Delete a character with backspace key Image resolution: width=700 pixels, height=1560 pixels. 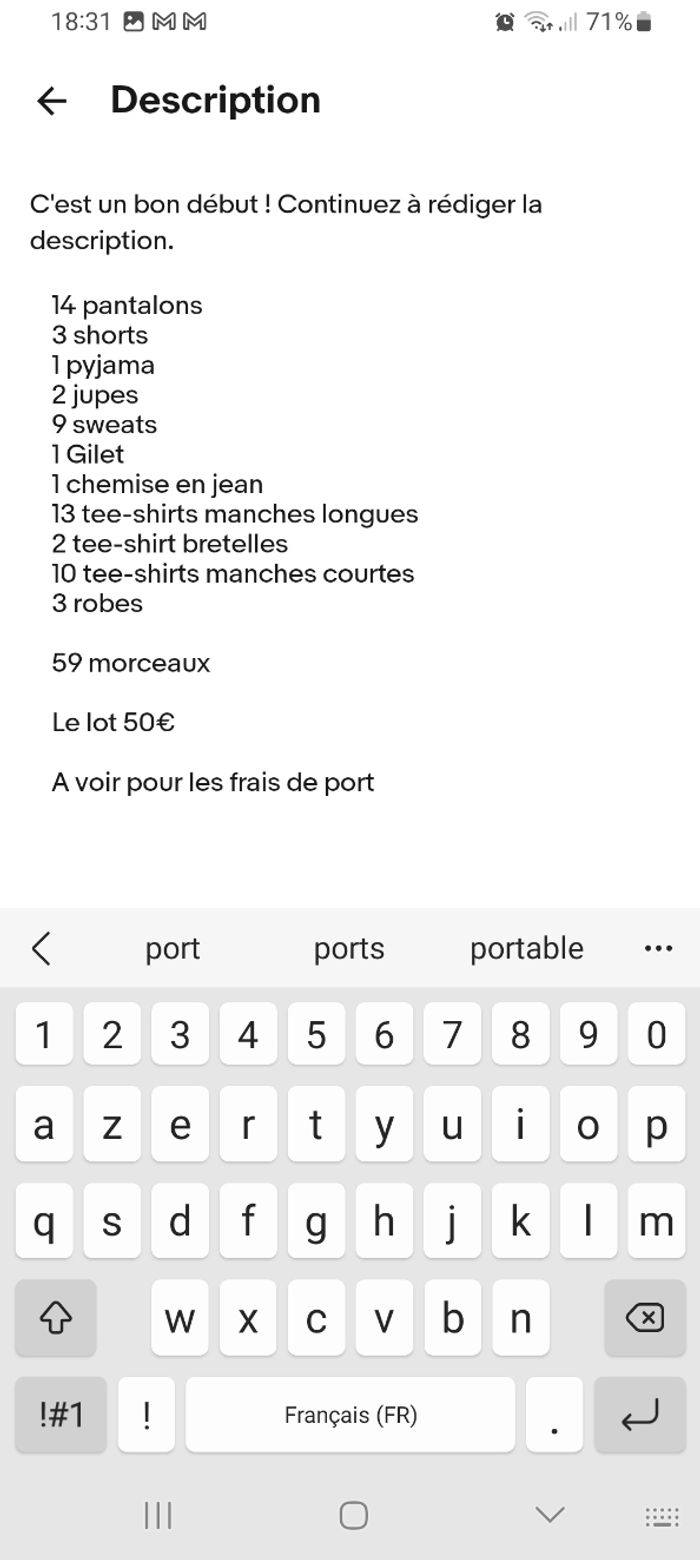coord(644,1318)
